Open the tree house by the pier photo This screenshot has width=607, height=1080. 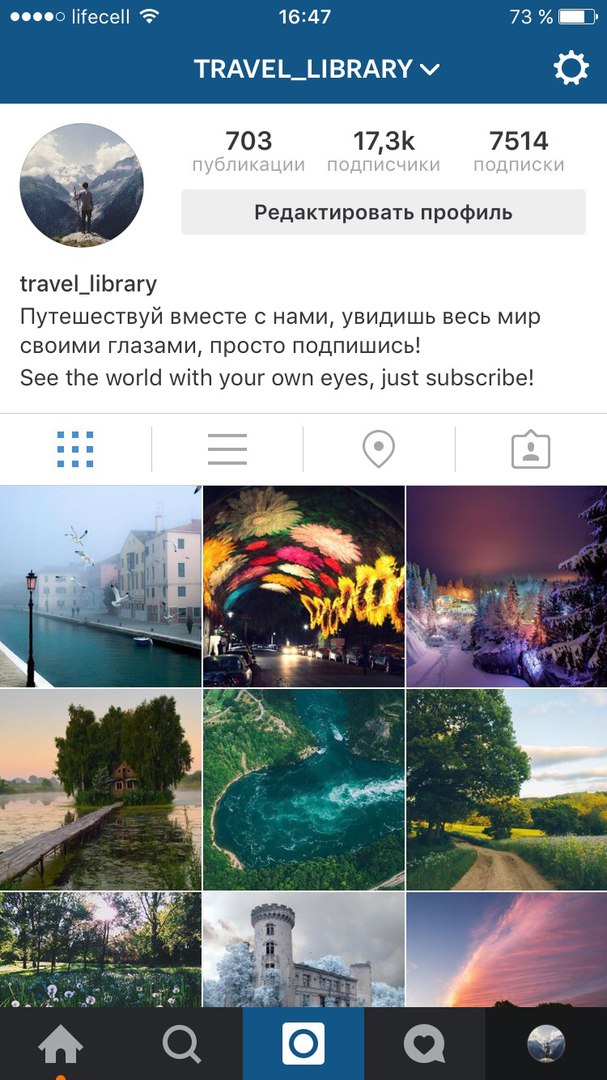coord(100,789)
